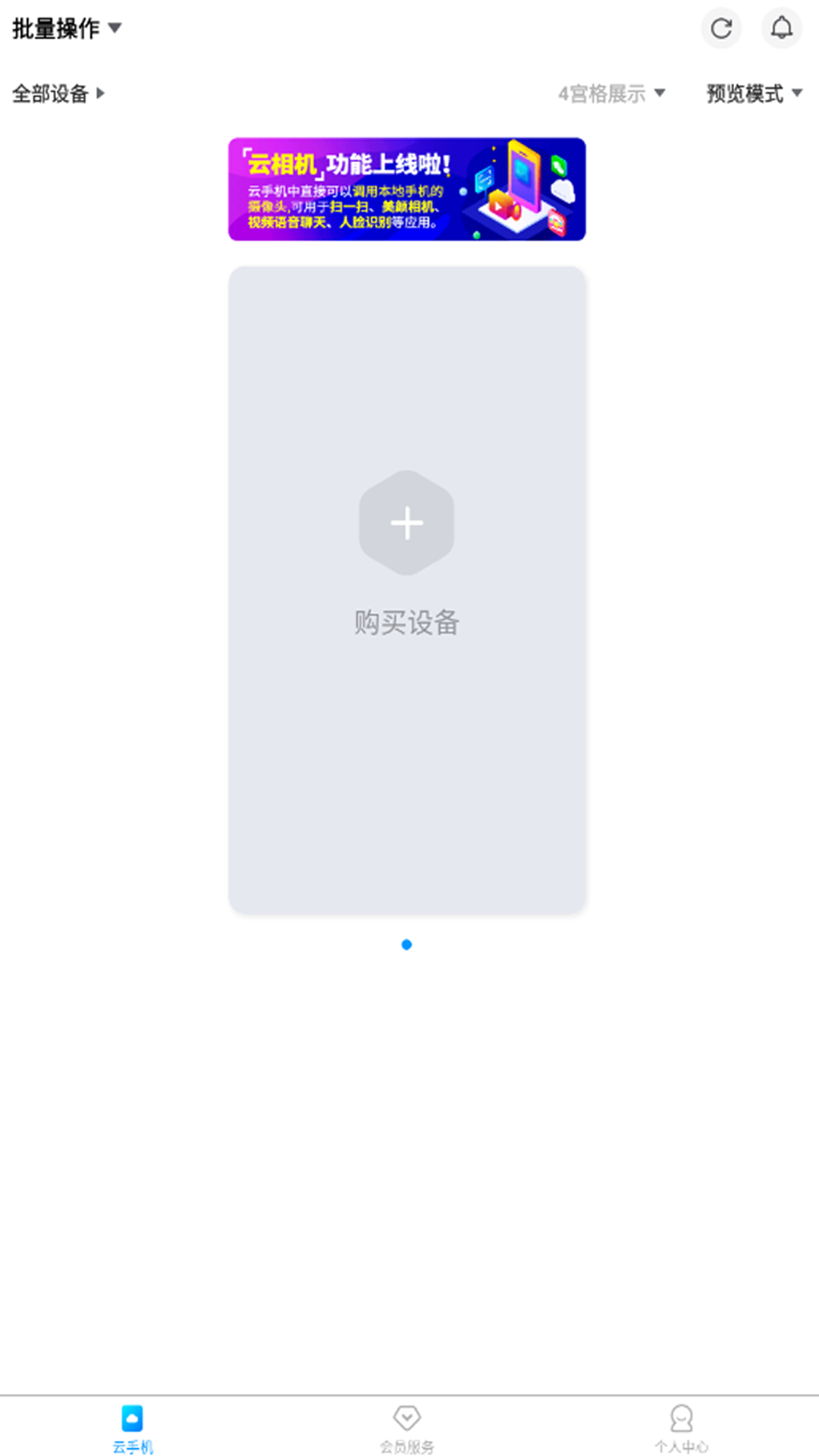Open the notification bell
Image resolution: width=819 pixels, height=1456 pixels.
pyautogui.click(x=782, y=29)
